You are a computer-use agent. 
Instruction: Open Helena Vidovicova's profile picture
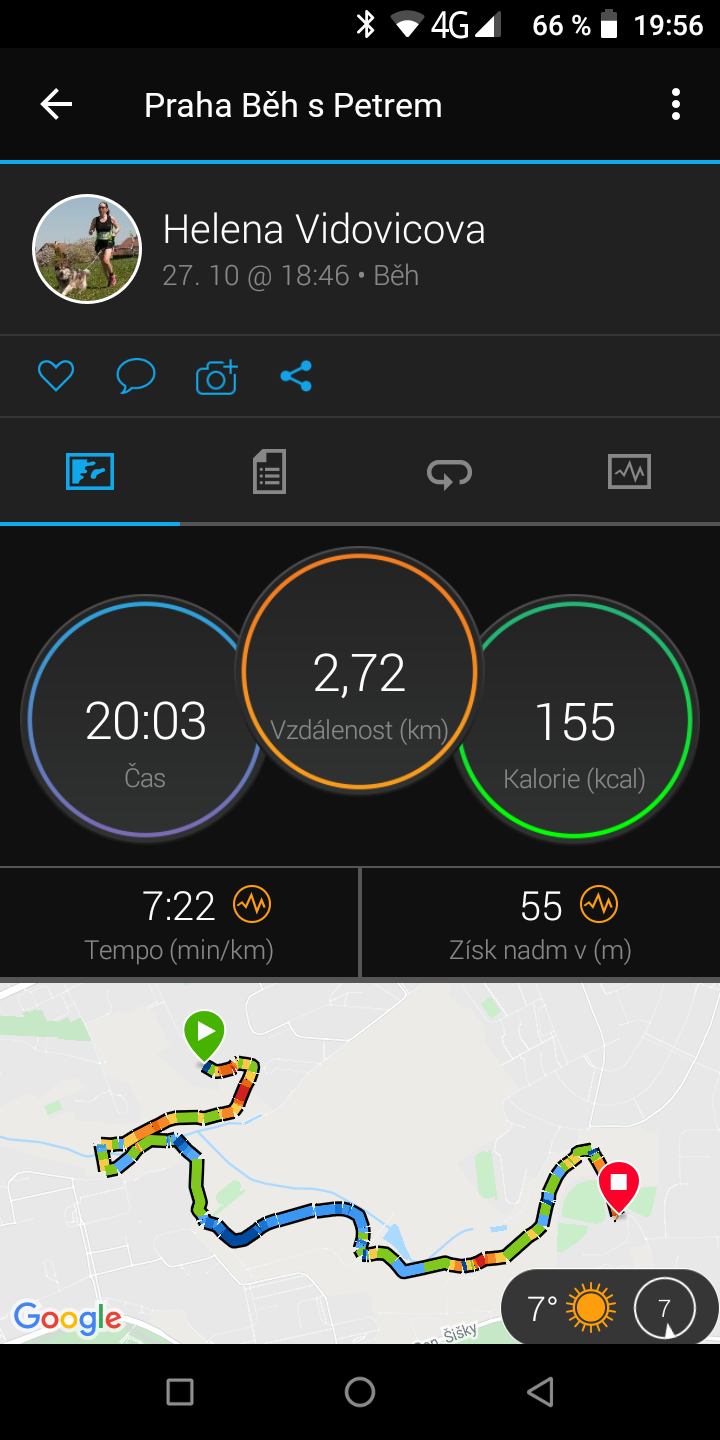coord(87,248)
